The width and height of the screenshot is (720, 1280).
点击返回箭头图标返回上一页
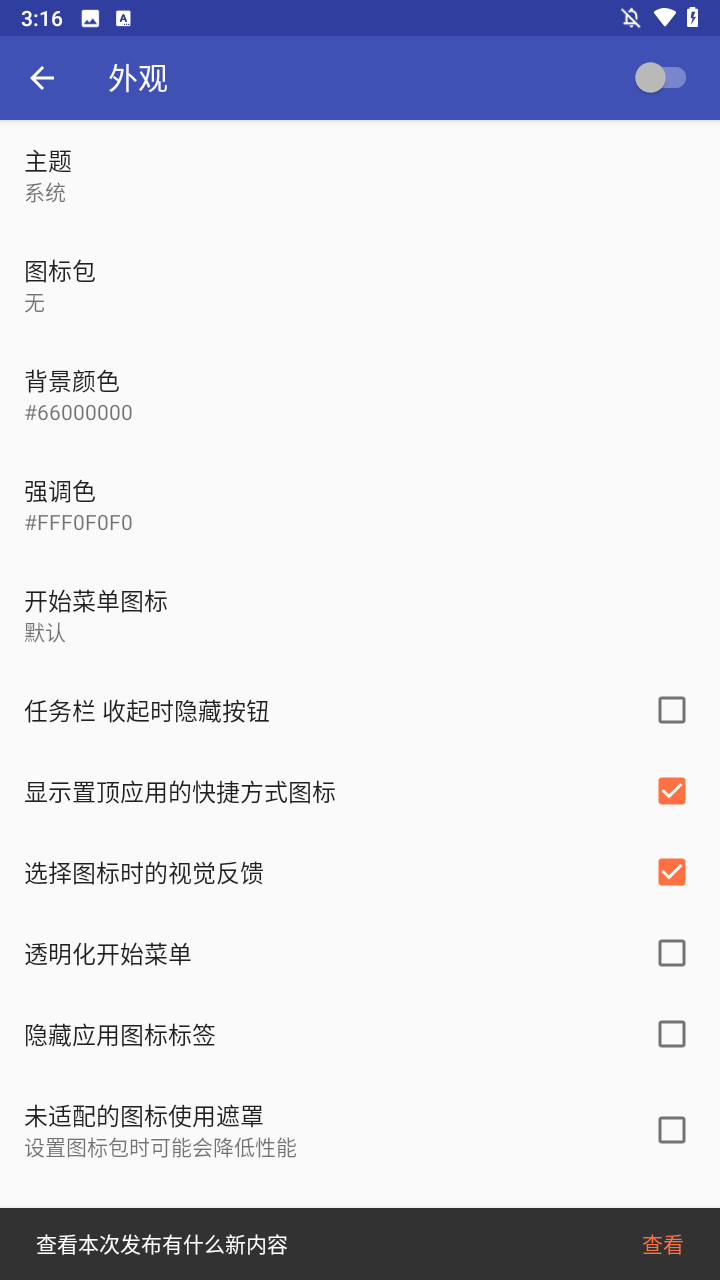[x=41, y=78]
